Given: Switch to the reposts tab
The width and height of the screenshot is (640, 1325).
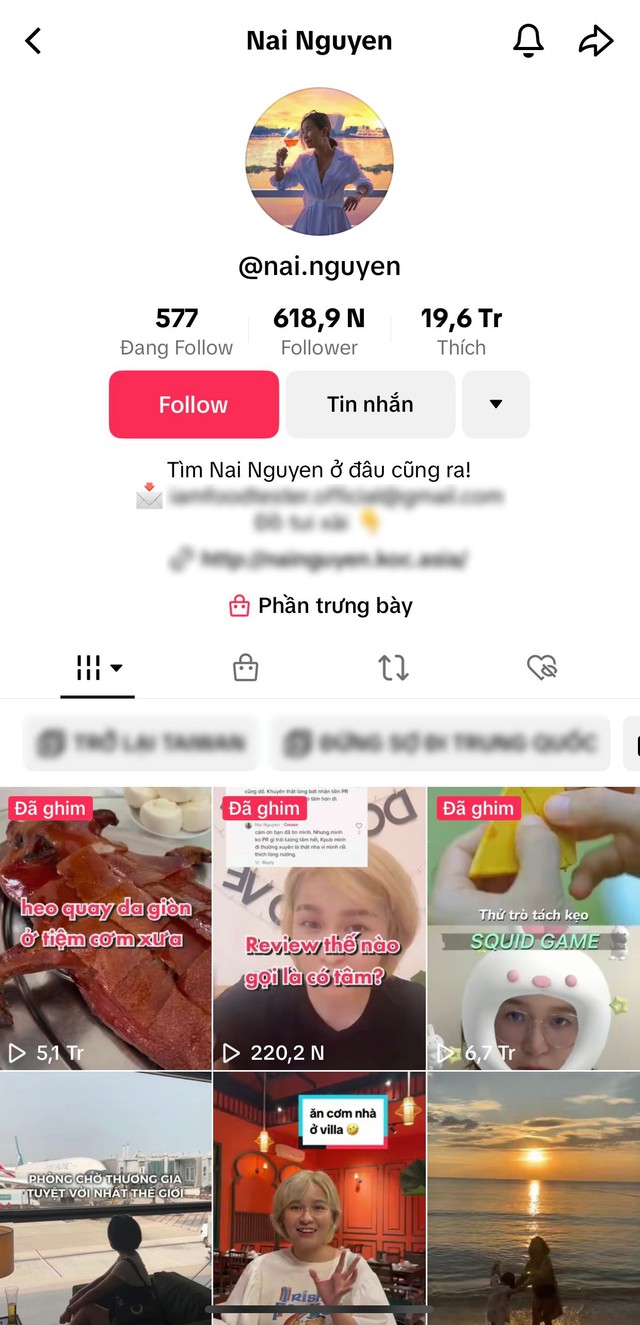Looking at the screenshot, I should [x=393, y=668].
